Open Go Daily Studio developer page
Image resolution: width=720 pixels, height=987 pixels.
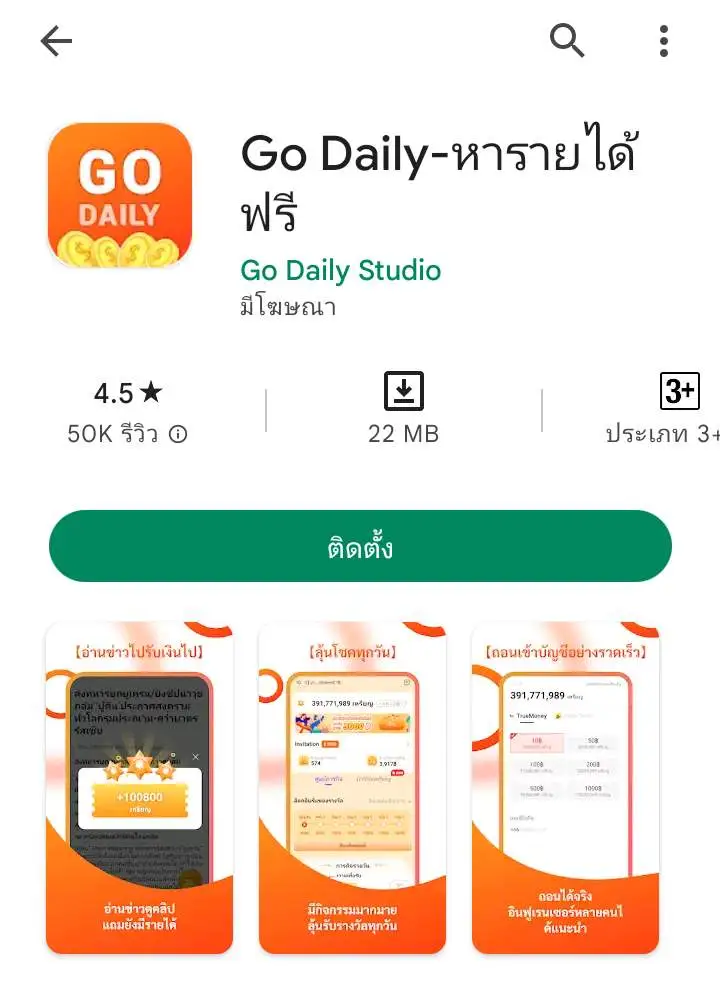(x=340, y=271)
